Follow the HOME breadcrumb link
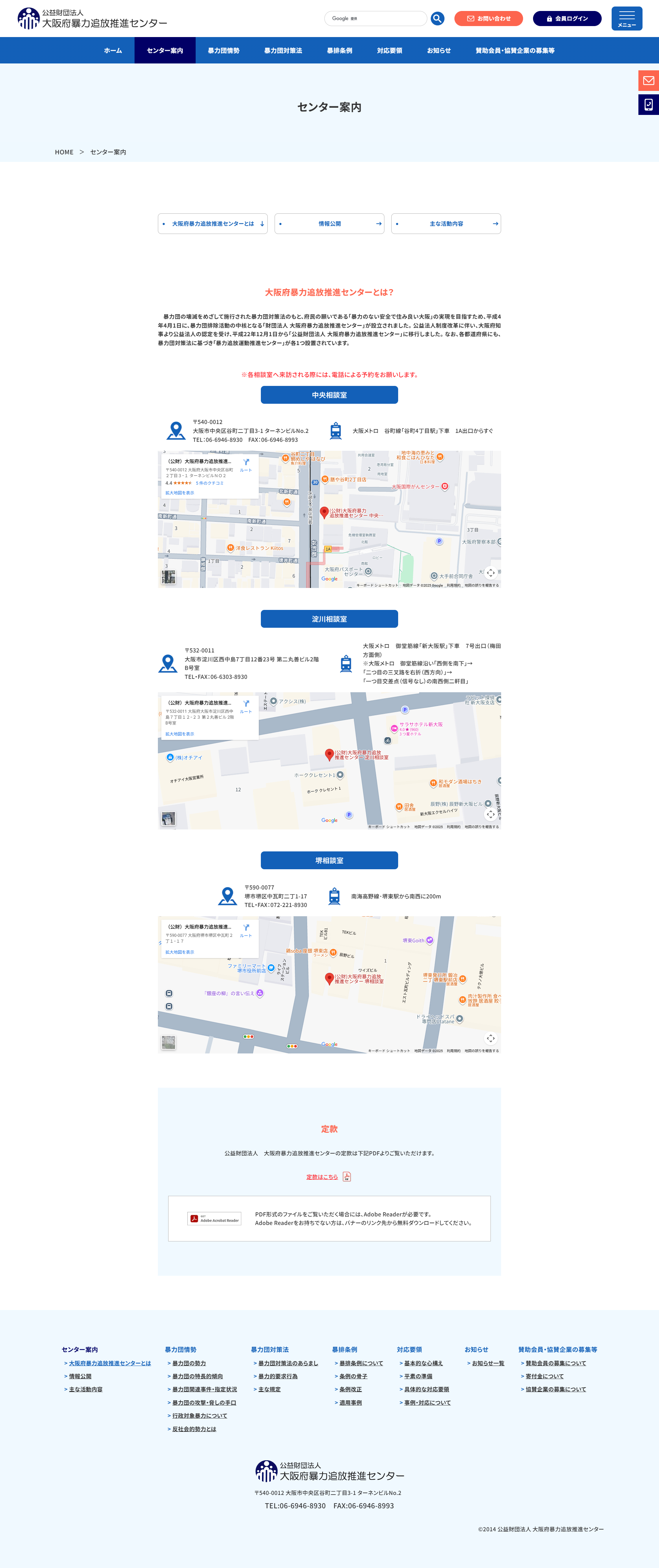The width and height of the screenshot is (659, 1568). 64,152
